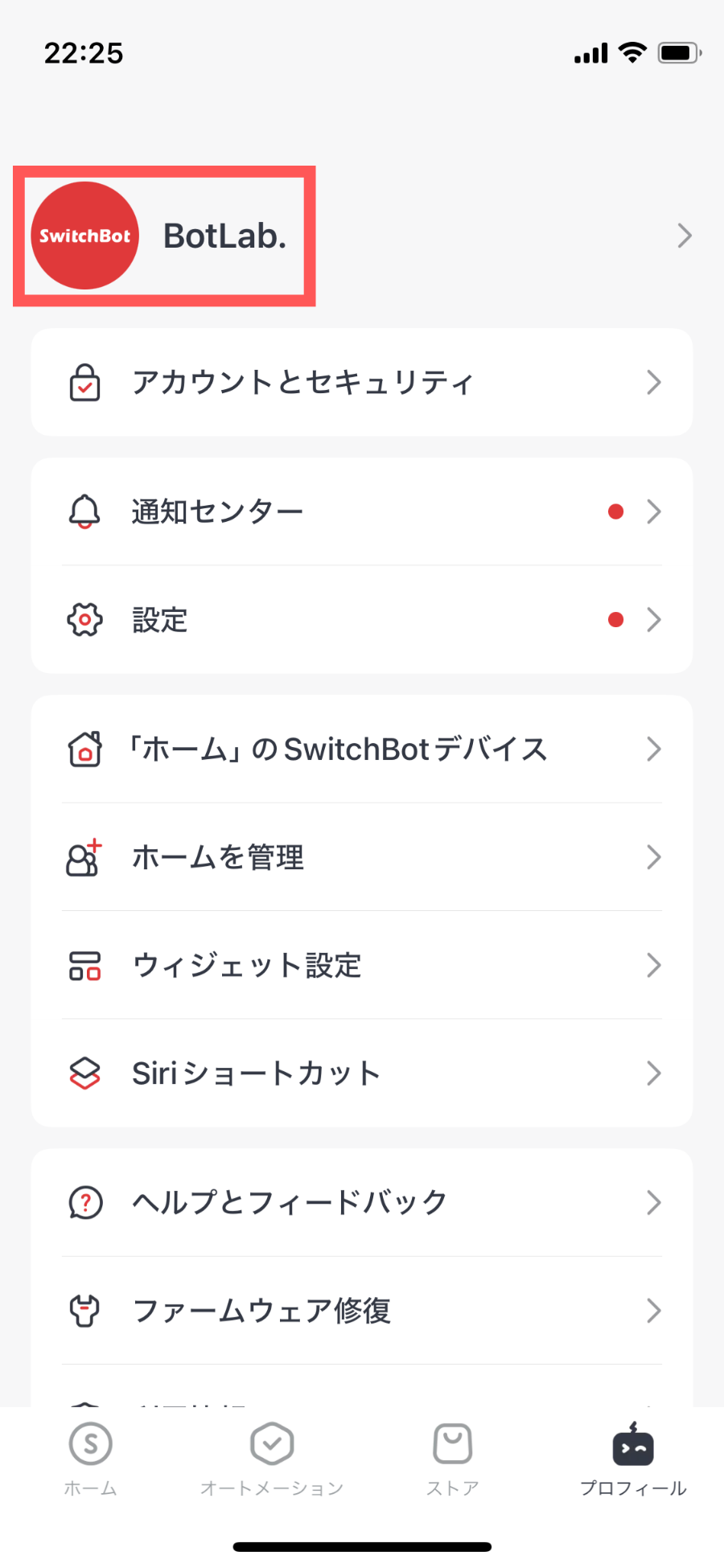Select the 設定 gear icon
724x1568 pixels.
pyautogui.click(x=84, y=619)
